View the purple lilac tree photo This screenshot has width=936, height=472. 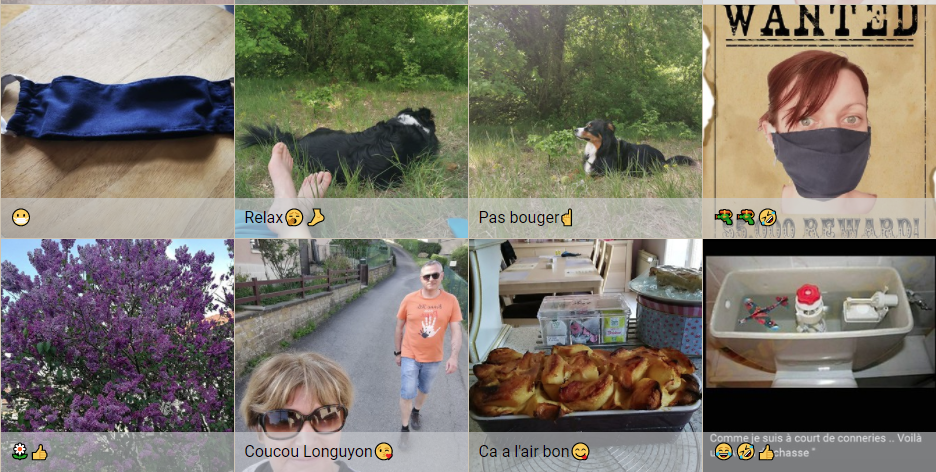(x=117, y=335)
